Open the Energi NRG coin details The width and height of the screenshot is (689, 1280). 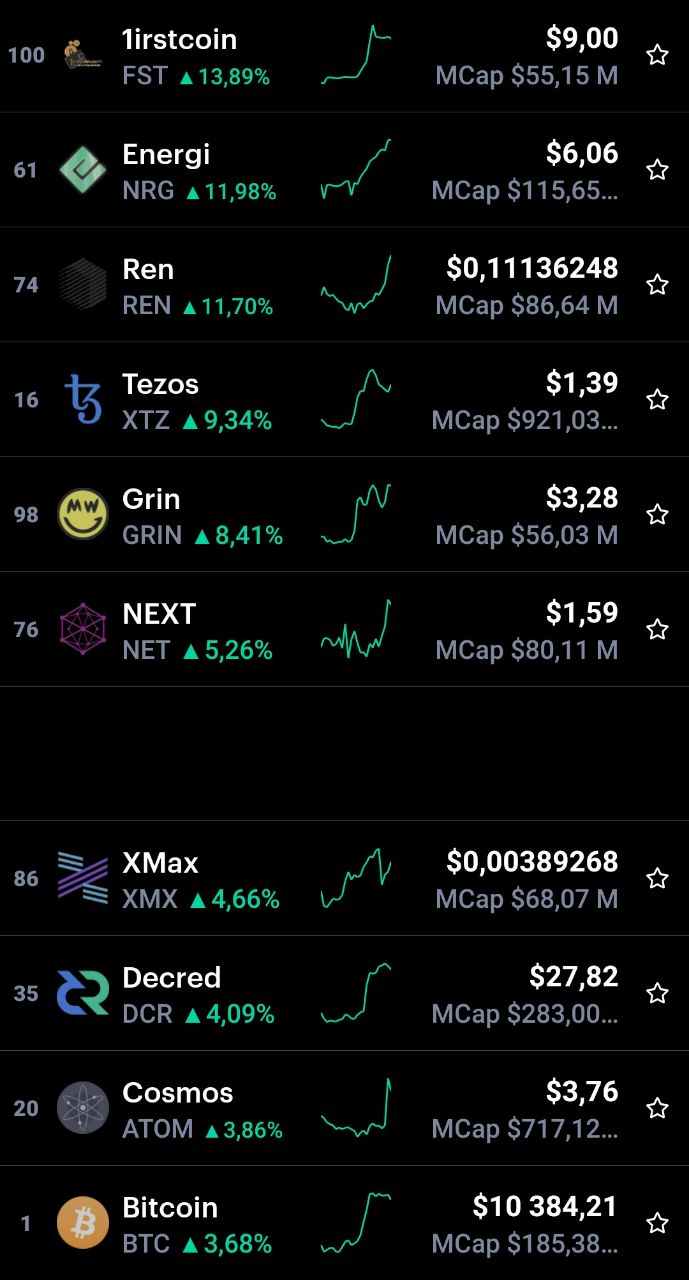344,170
